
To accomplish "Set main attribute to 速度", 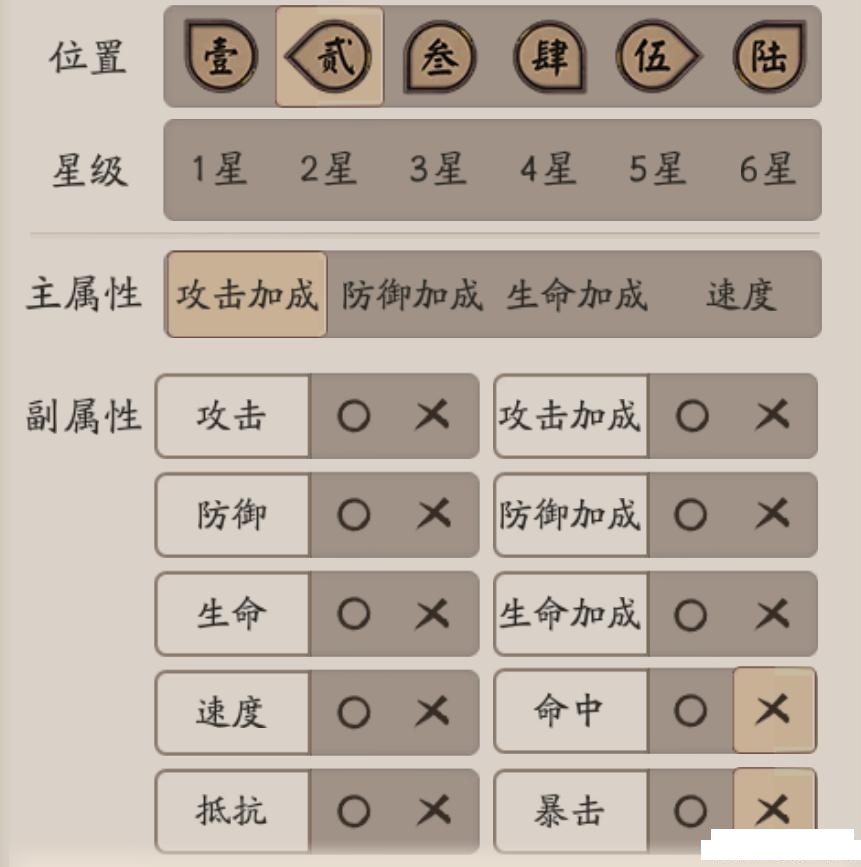I will tap(740, 295).
